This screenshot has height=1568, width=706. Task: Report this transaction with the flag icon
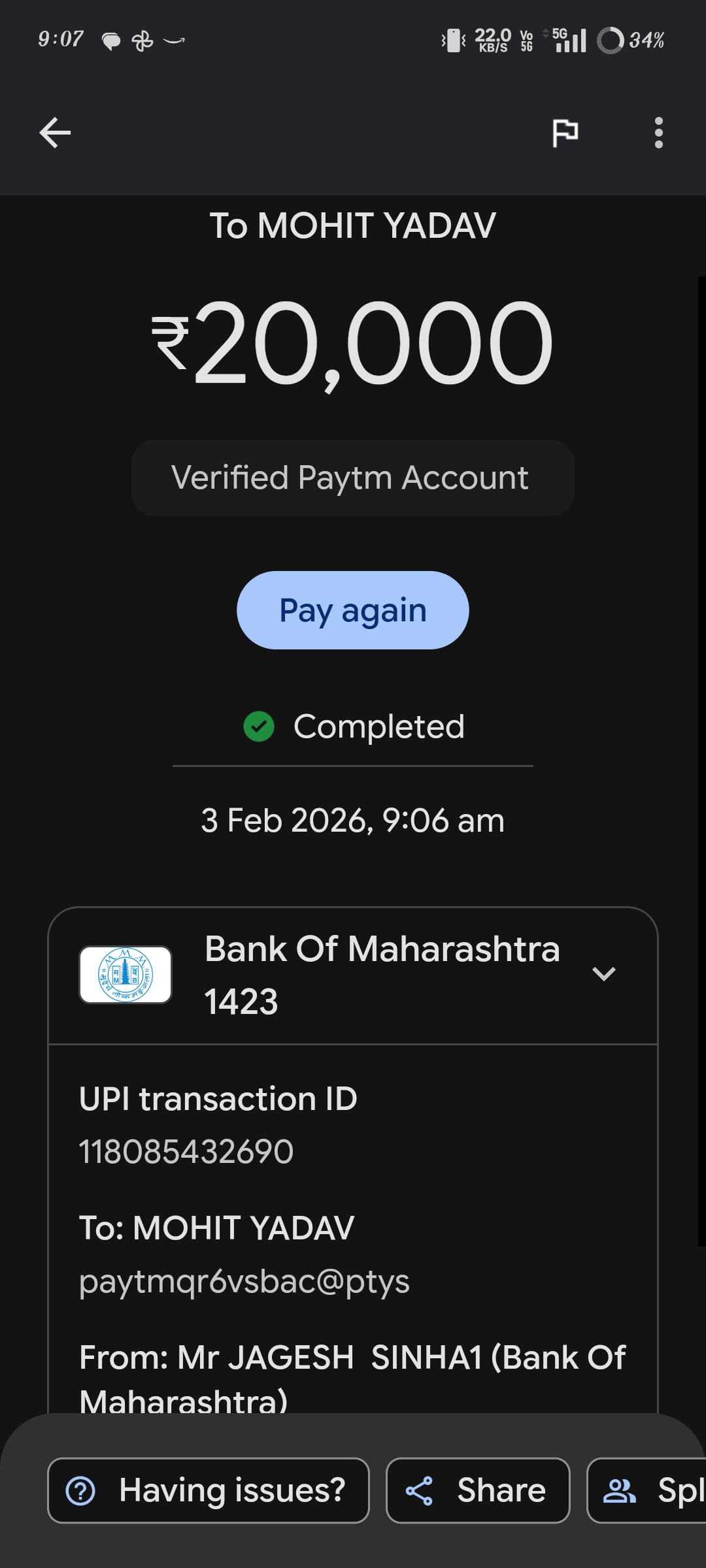[x=565, y=133]
